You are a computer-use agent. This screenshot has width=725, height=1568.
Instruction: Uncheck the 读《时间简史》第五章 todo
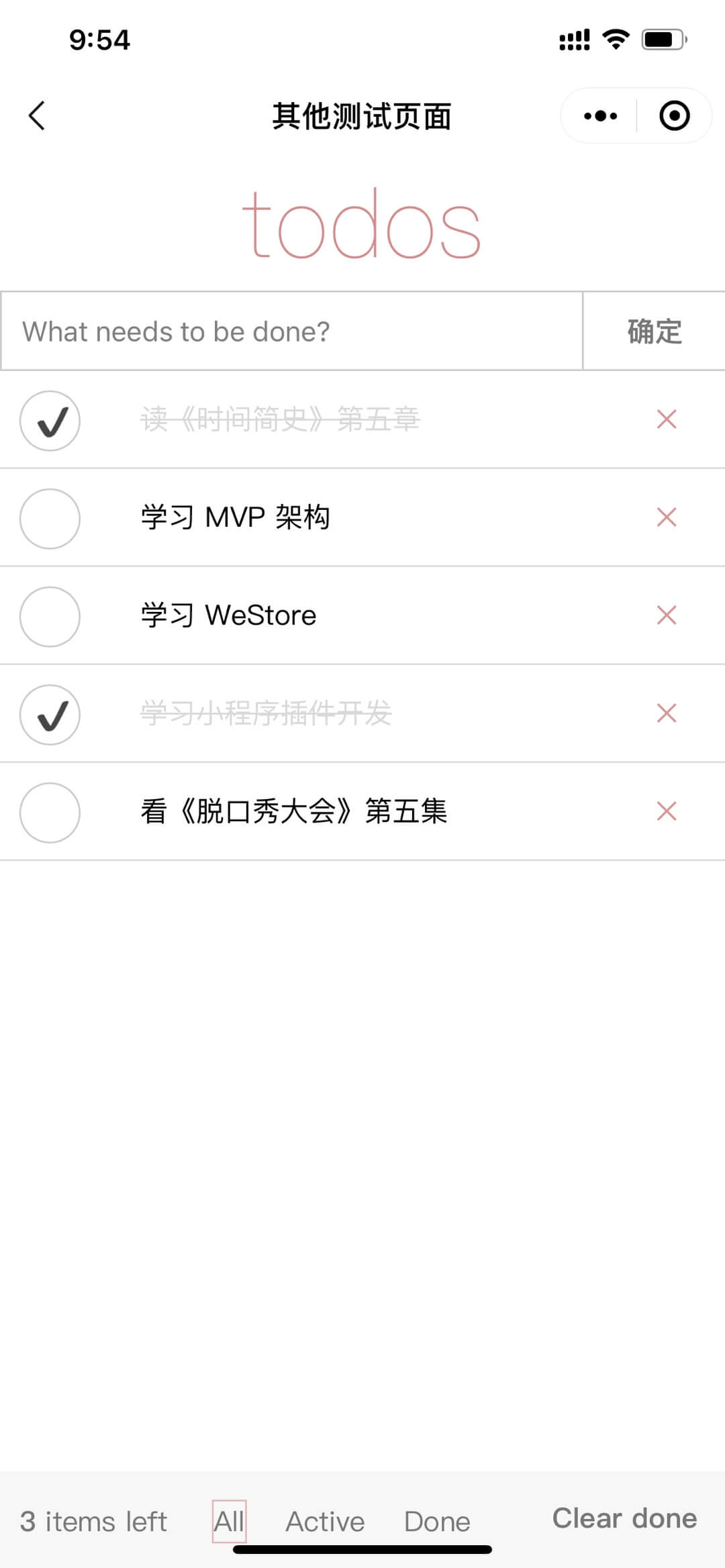click(50, 421)
